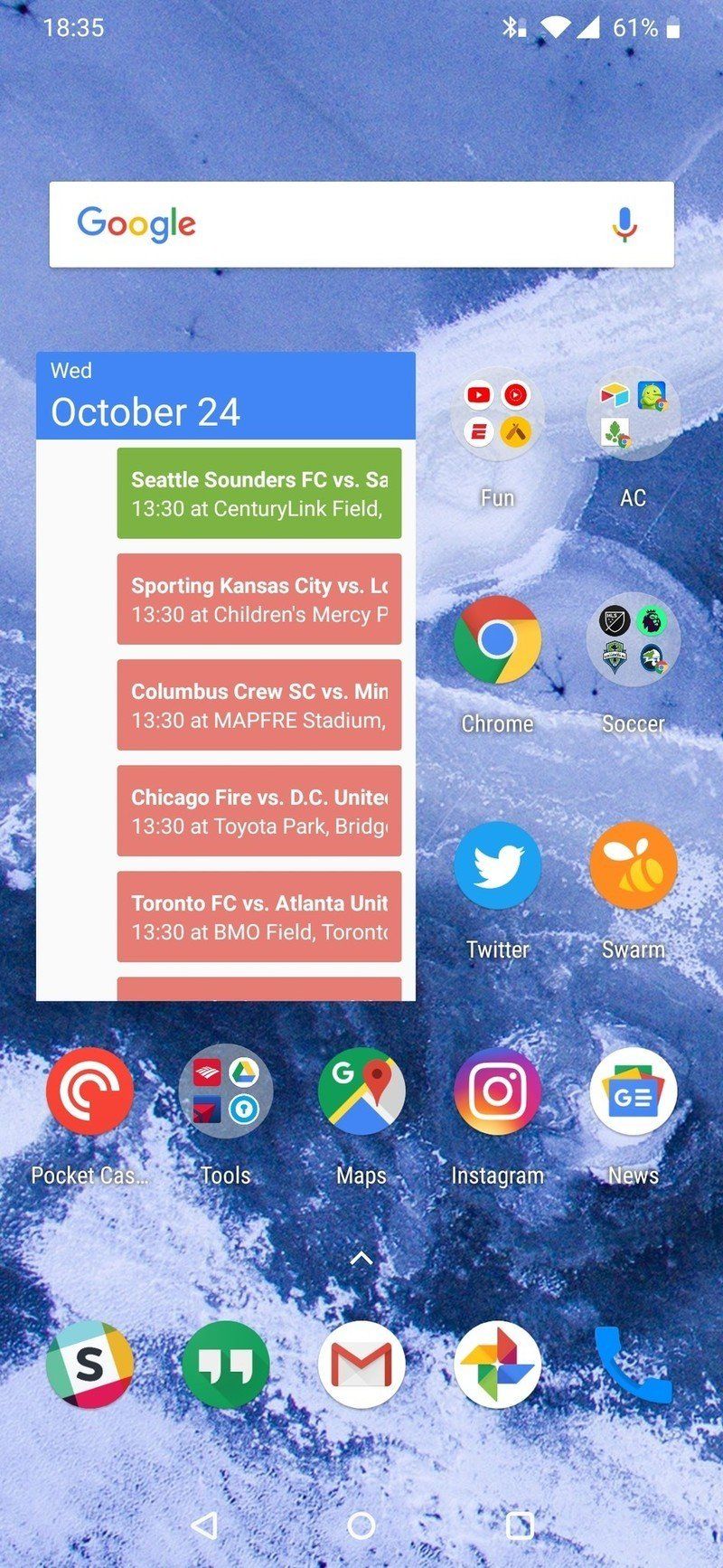
Task: Open the Fun folder
Action: [x=497, y=414]
